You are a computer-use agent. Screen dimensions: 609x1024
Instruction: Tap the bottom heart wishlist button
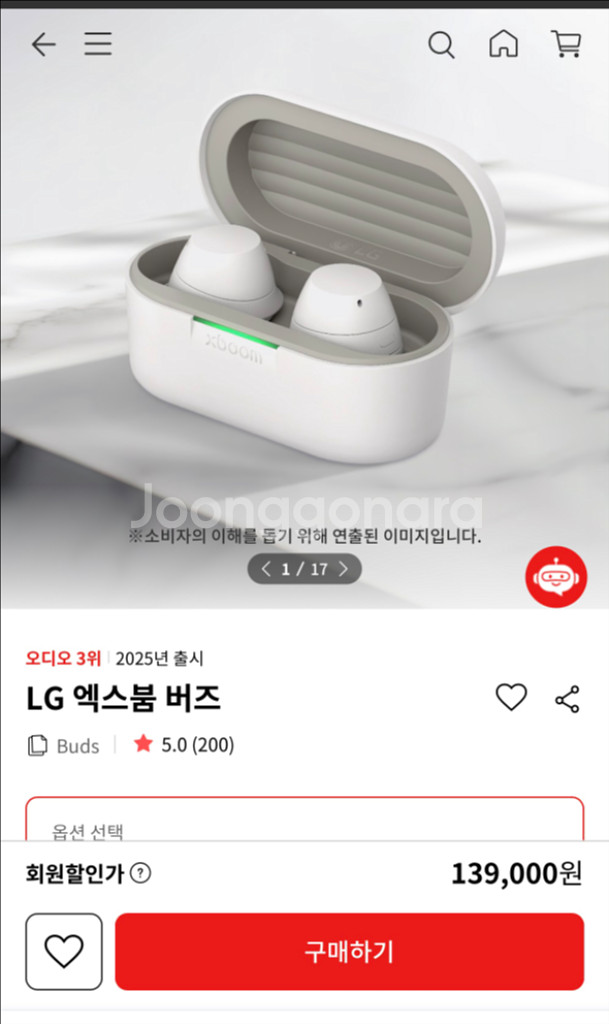pos(64,951)
